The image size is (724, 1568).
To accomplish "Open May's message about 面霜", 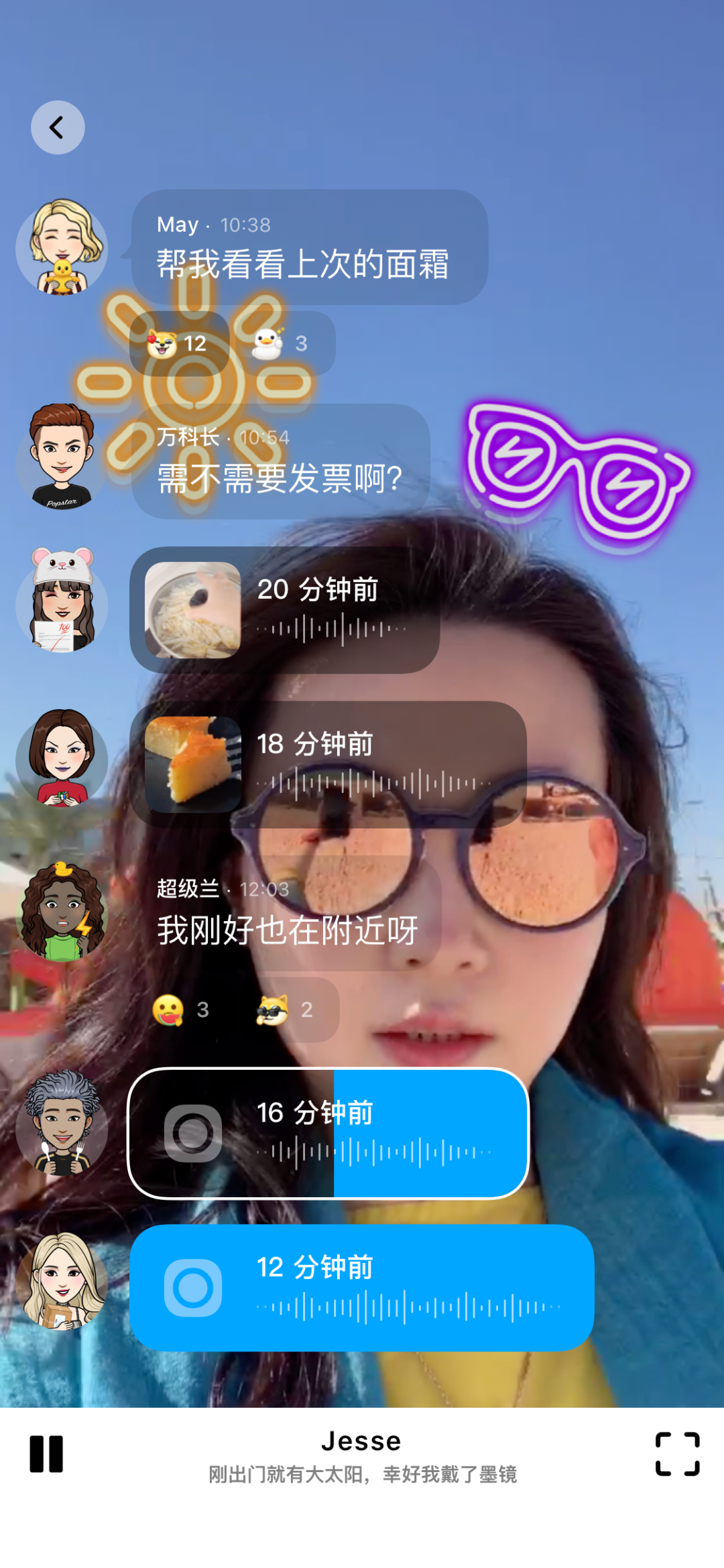I will [309, 247].
